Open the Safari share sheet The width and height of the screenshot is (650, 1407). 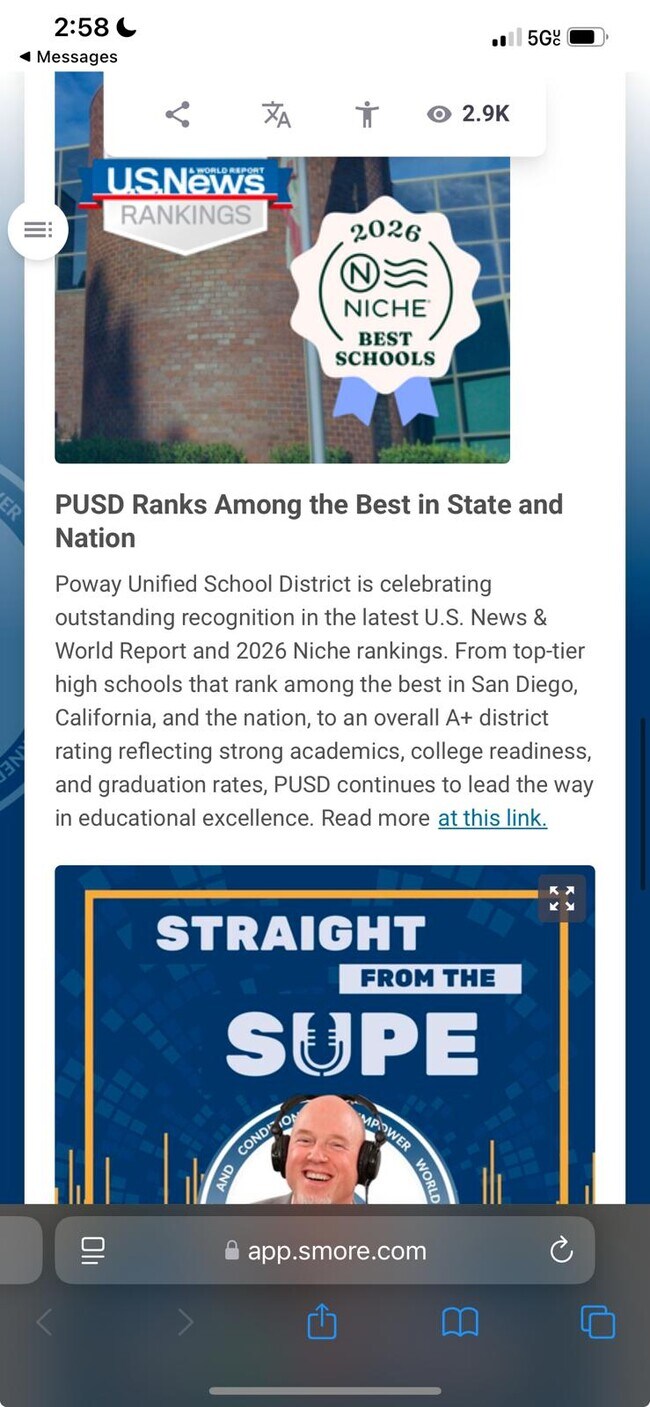click(322, 1322)
